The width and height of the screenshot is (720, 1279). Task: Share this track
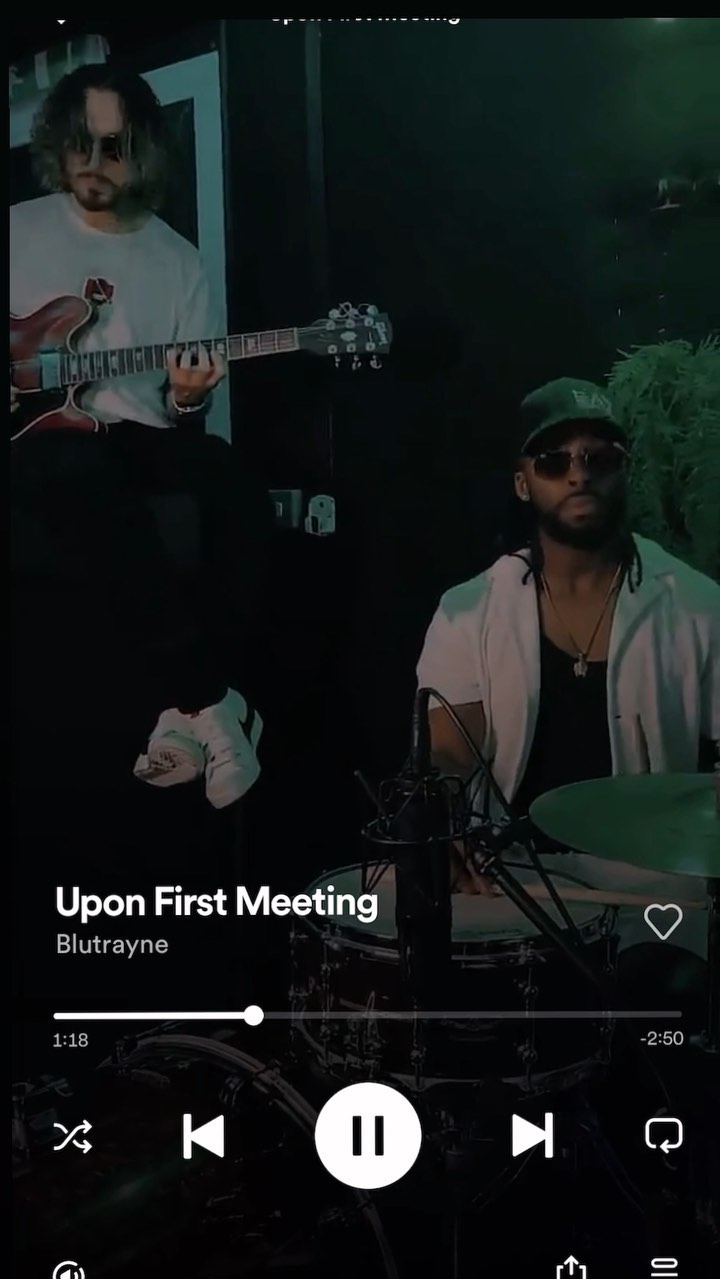[x=571, y=1267]
